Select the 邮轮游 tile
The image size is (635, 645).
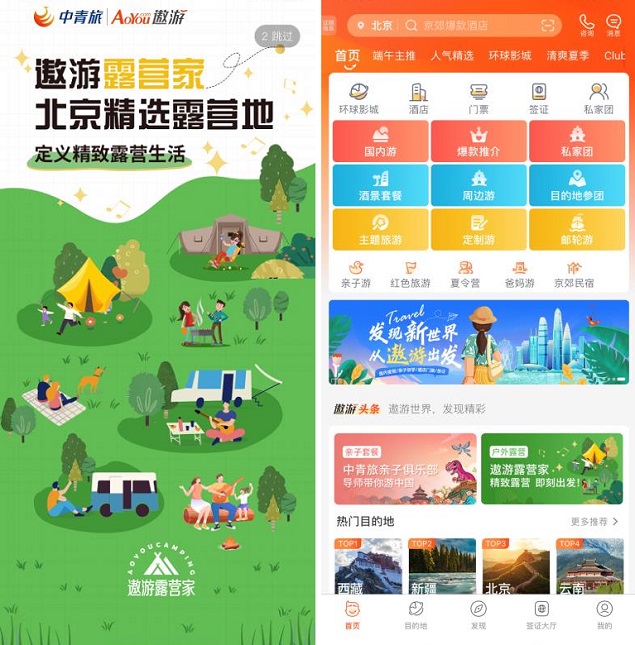[576, 229]
